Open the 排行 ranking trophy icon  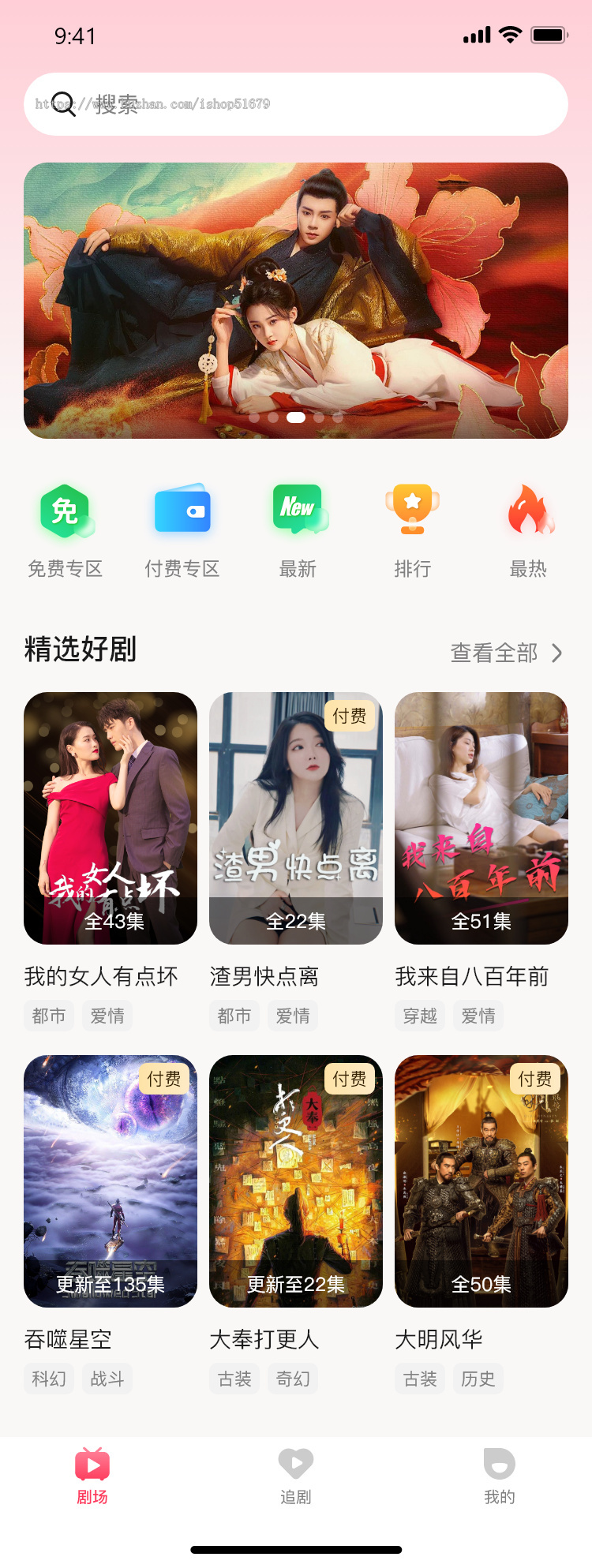click(x=413, y=509)
